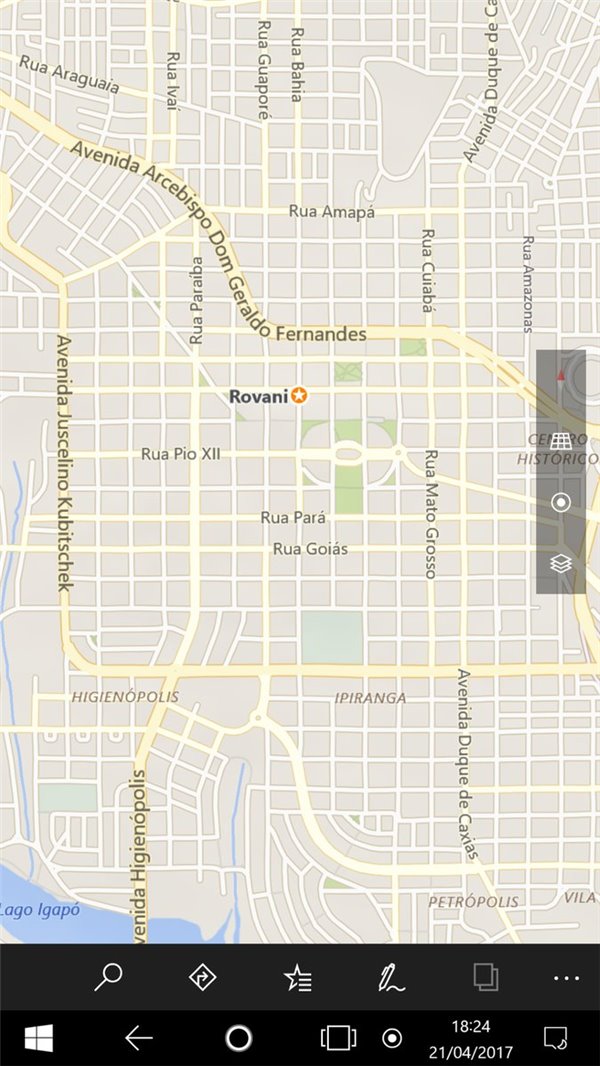The width and height of the screenshot is (600, 1066).
Task: Select the Rovani place marker
Action: 298,396
